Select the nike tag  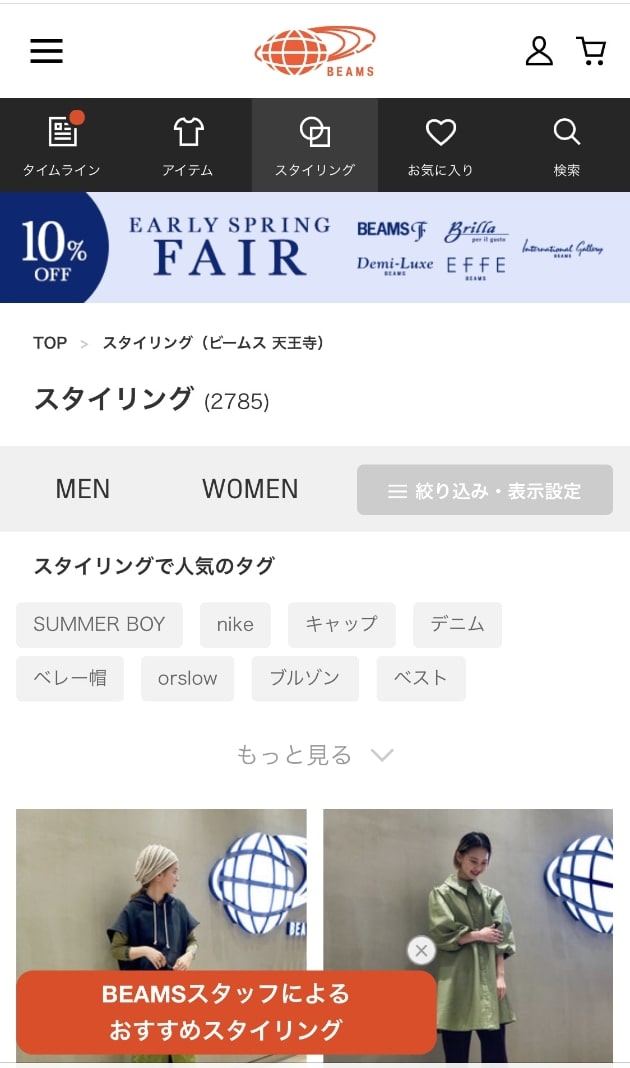(235, 625)
